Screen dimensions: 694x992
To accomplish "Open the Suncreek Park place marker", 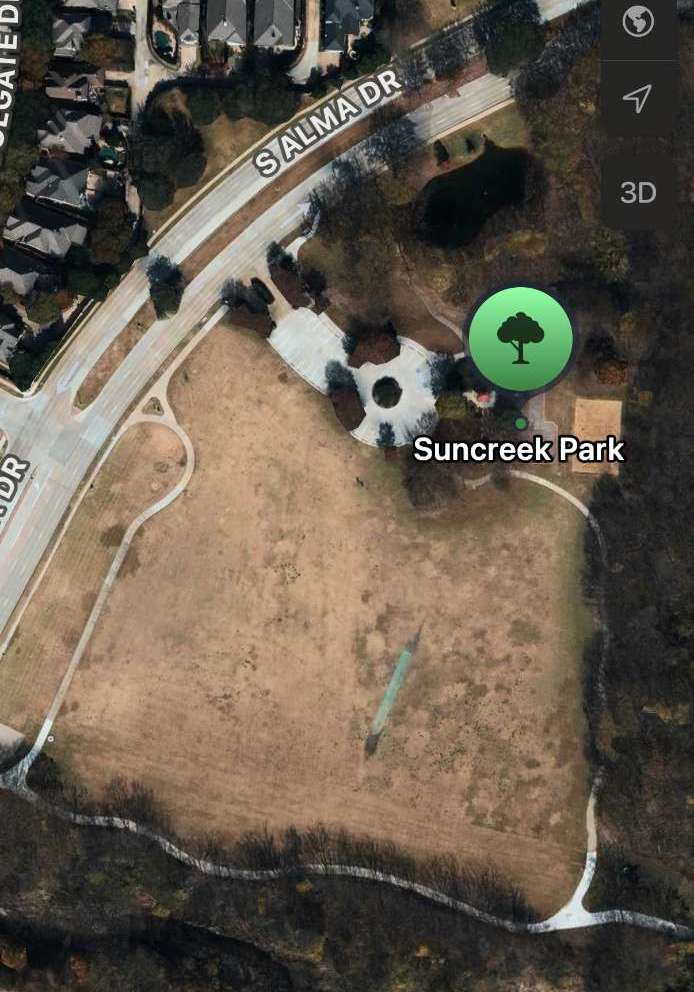I will pyautogui.click(x=520, y=340).
